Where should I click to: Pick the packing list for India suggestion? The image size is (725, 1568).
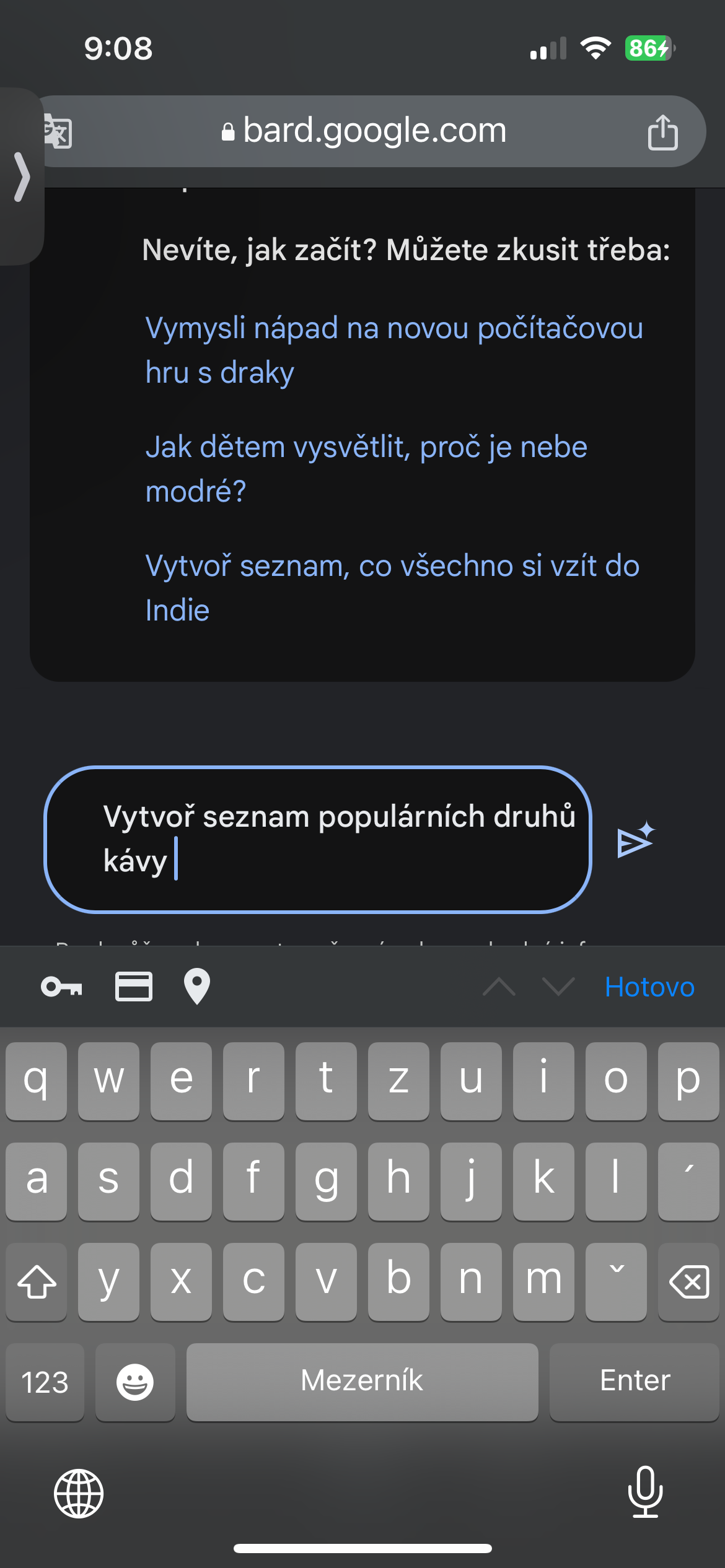pyautogui.click(x=392, y=588)
